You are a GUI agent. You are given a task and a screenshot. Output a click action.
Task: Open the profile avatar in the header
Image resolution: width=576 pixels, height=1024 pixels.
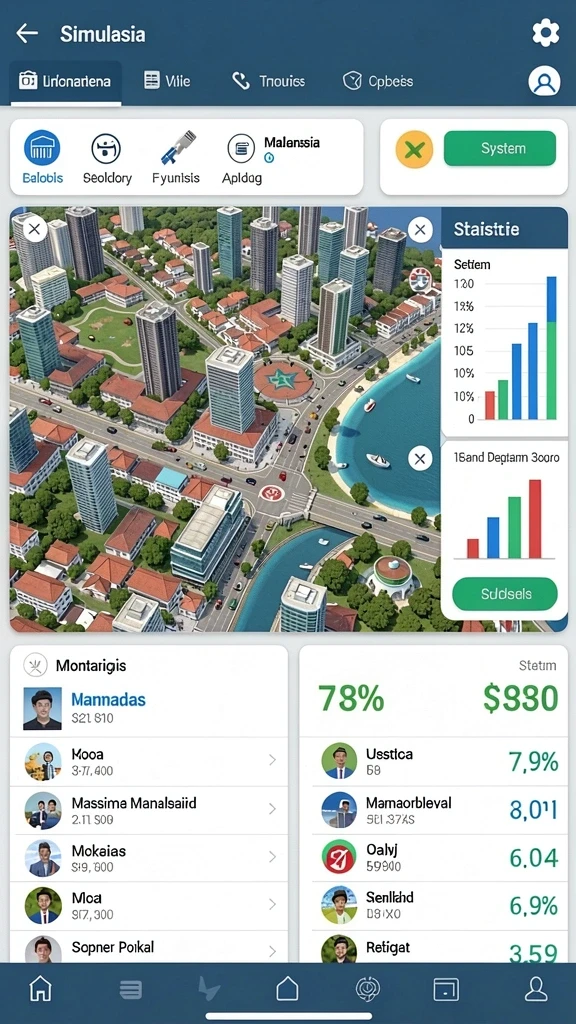(x=544, y=82)
